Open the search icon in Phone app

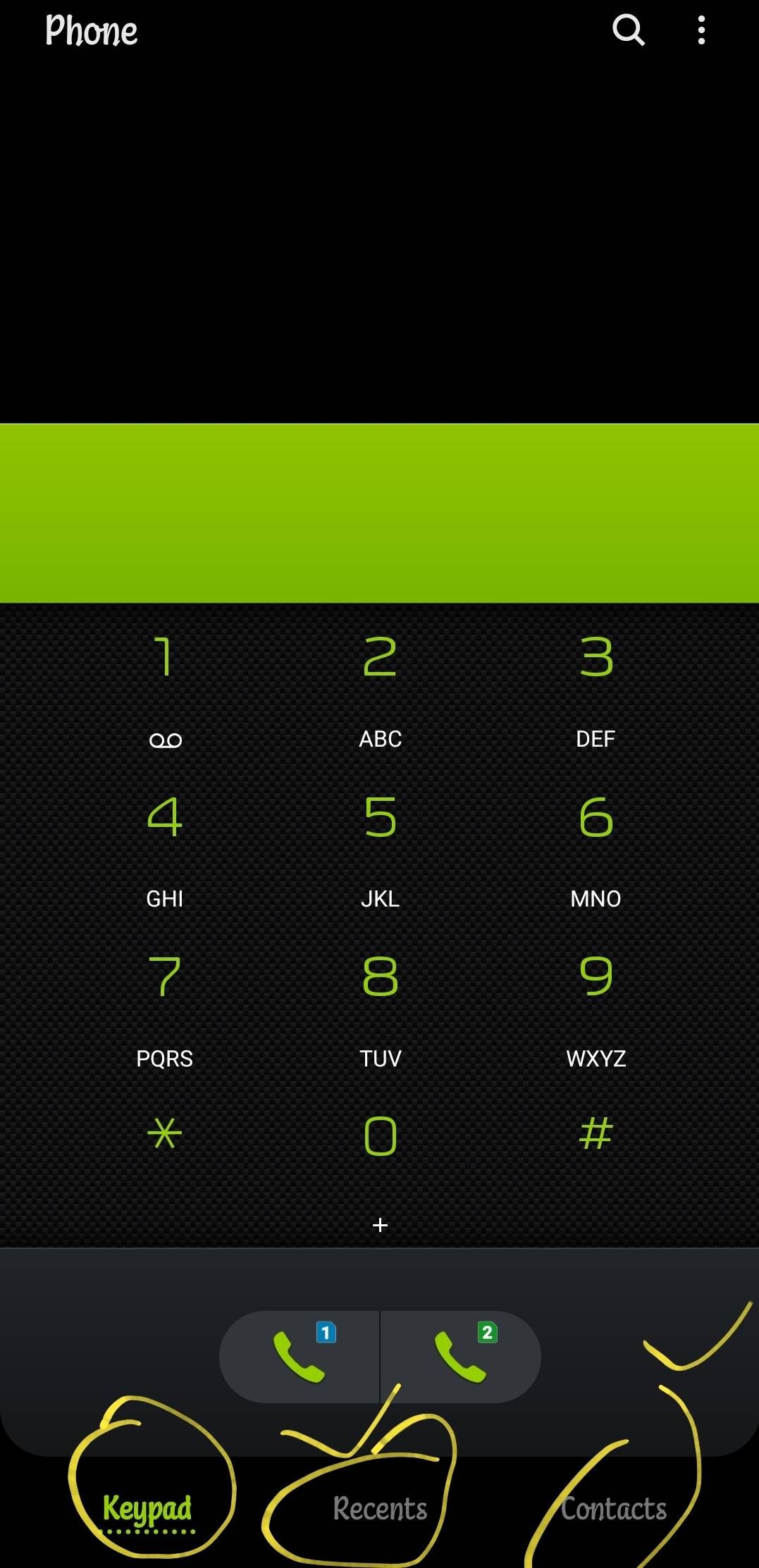(x=628, y=31)
